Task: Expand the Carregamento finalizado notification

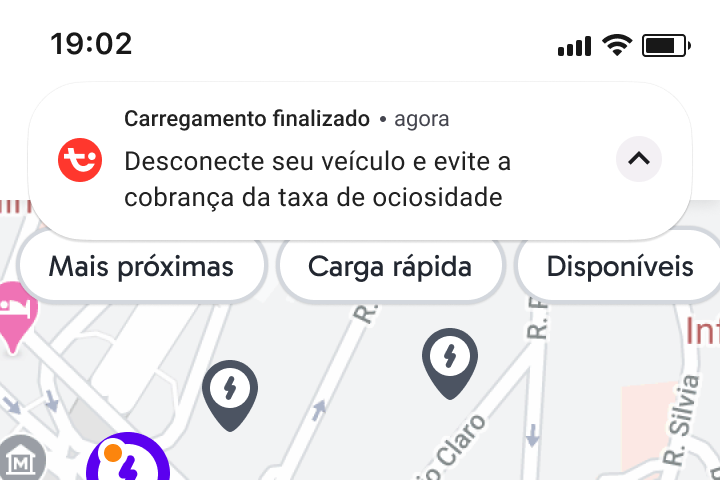Action: tap(639, 158)
